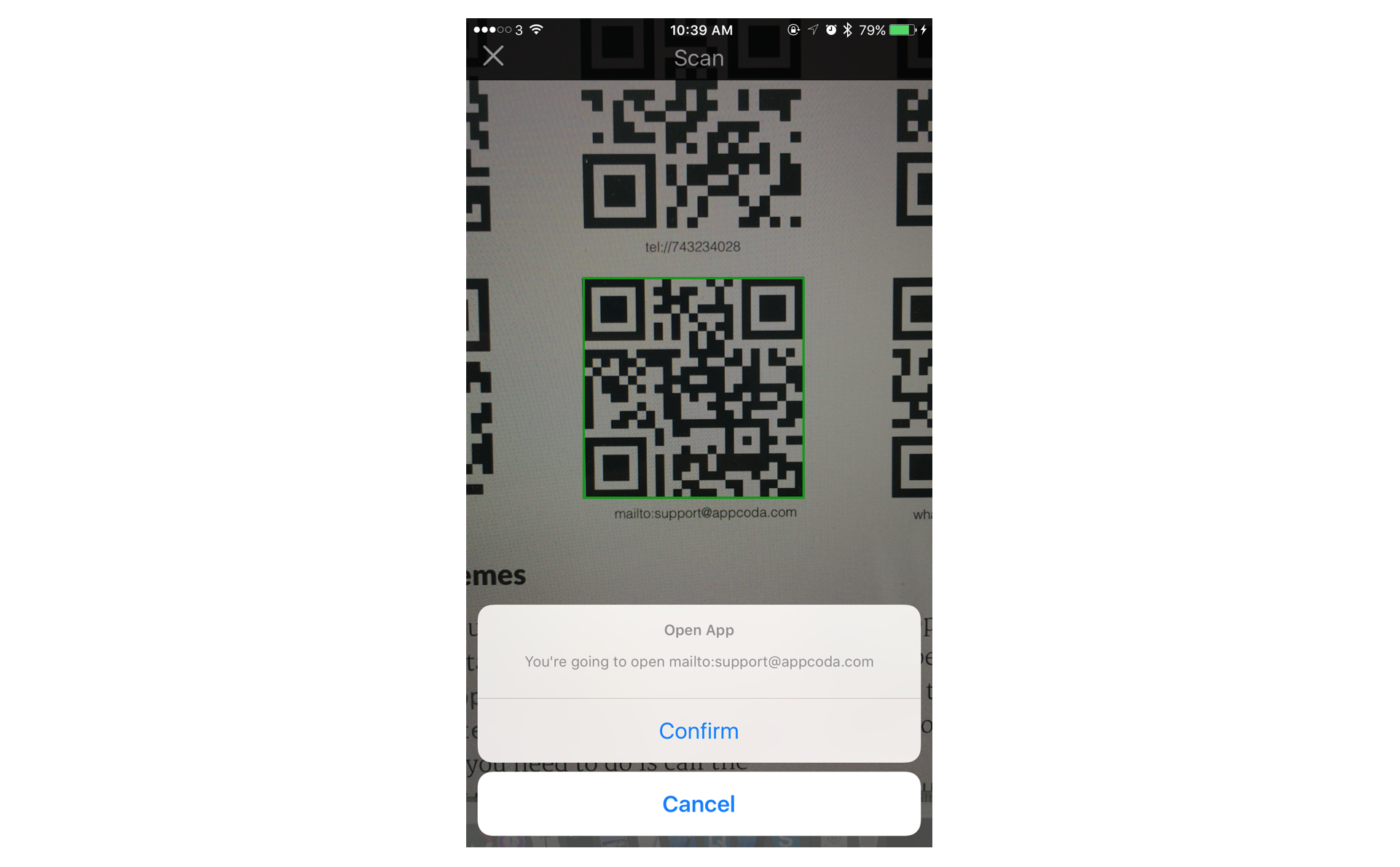Cancel the Open App prompt
The image size is (1400, 867).
pos(699,804)
